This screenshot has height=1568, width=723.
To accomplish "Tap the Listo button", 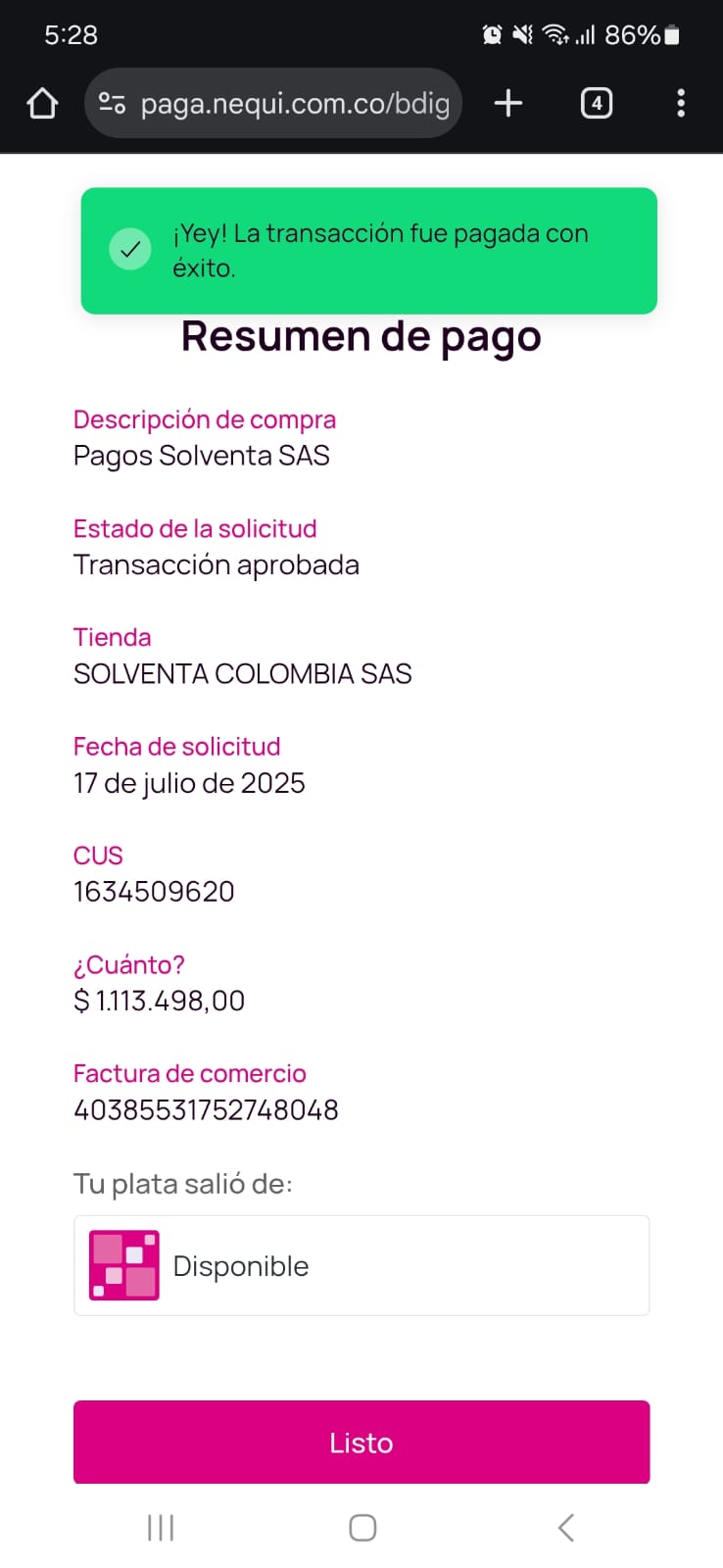I will 361,1442.
